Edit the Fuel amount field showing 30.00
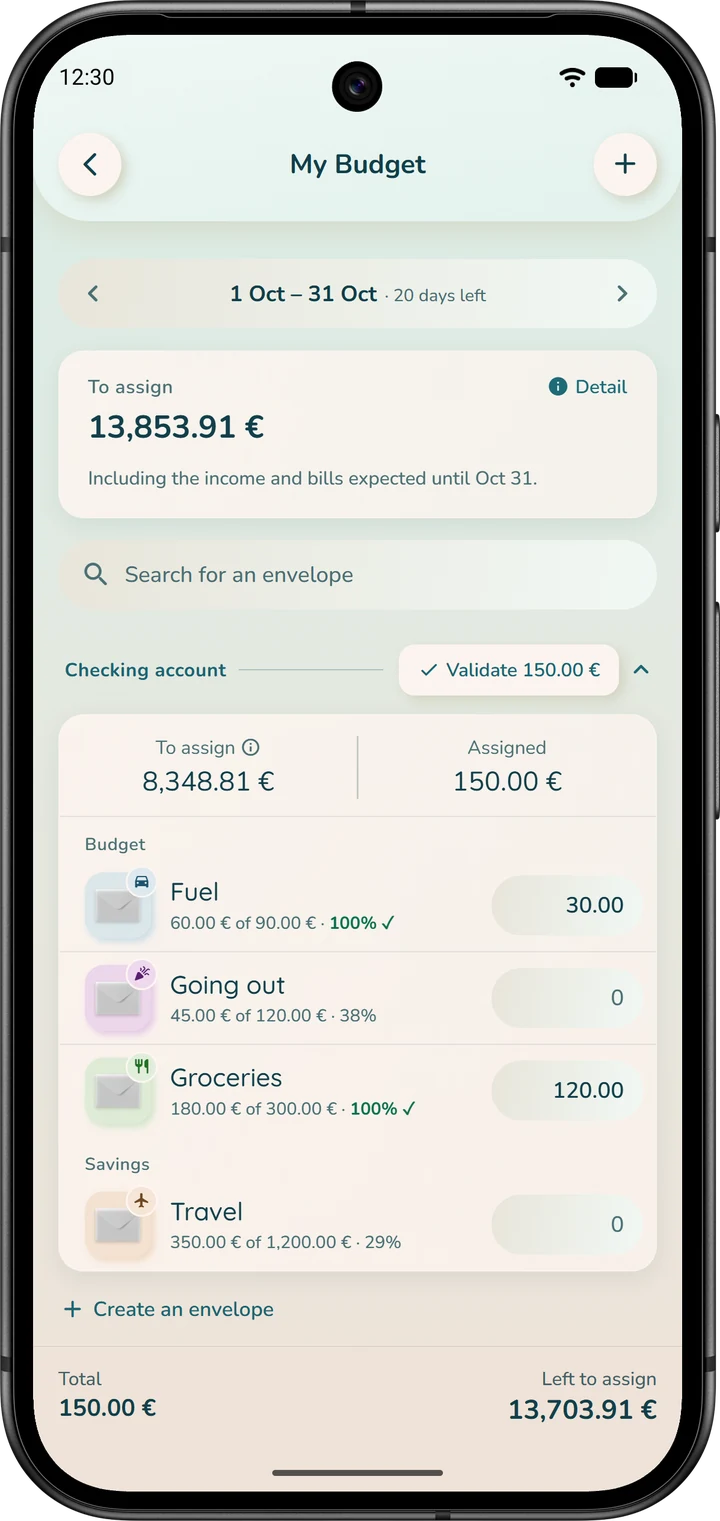 click(567, 905)
